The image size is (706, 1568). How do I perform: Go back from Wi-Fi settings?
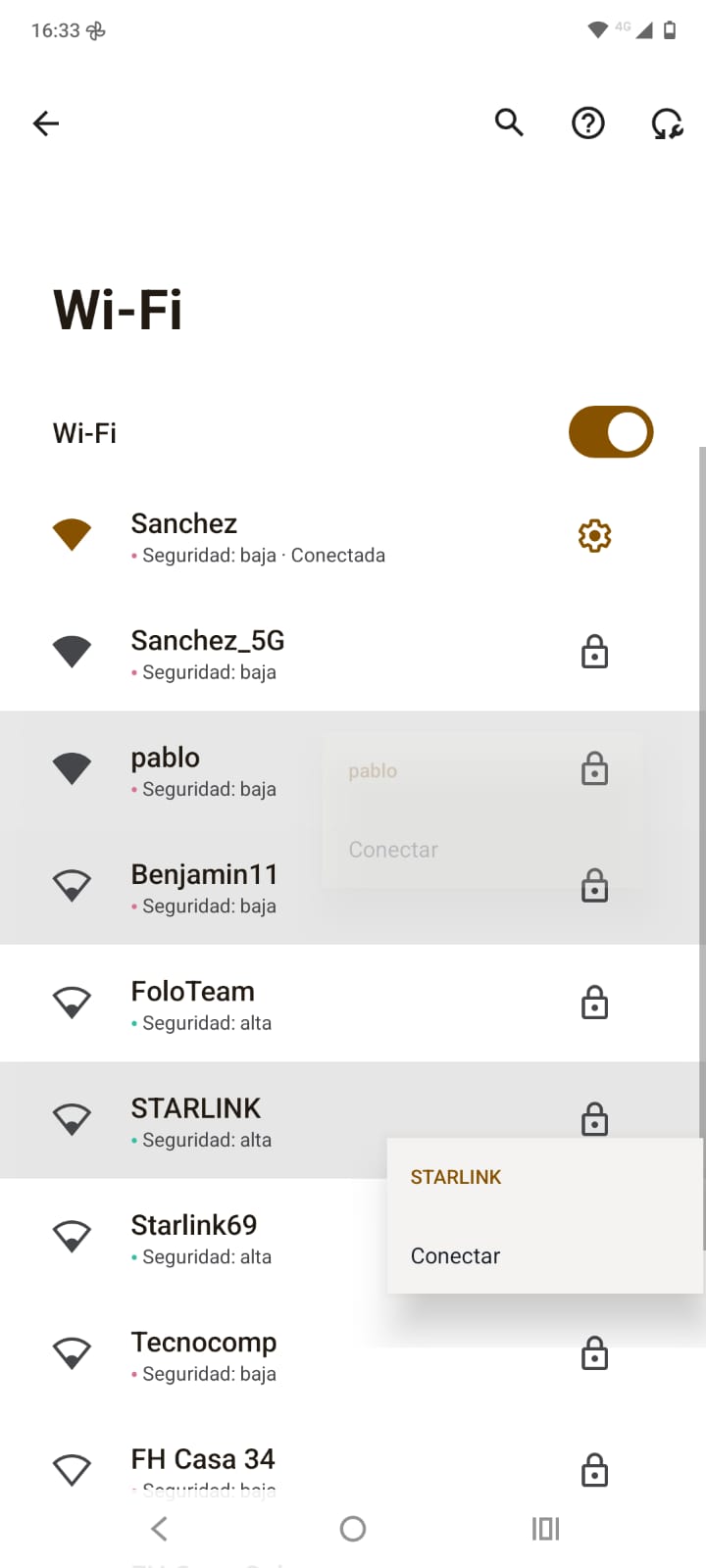click(x=46, y=123)
